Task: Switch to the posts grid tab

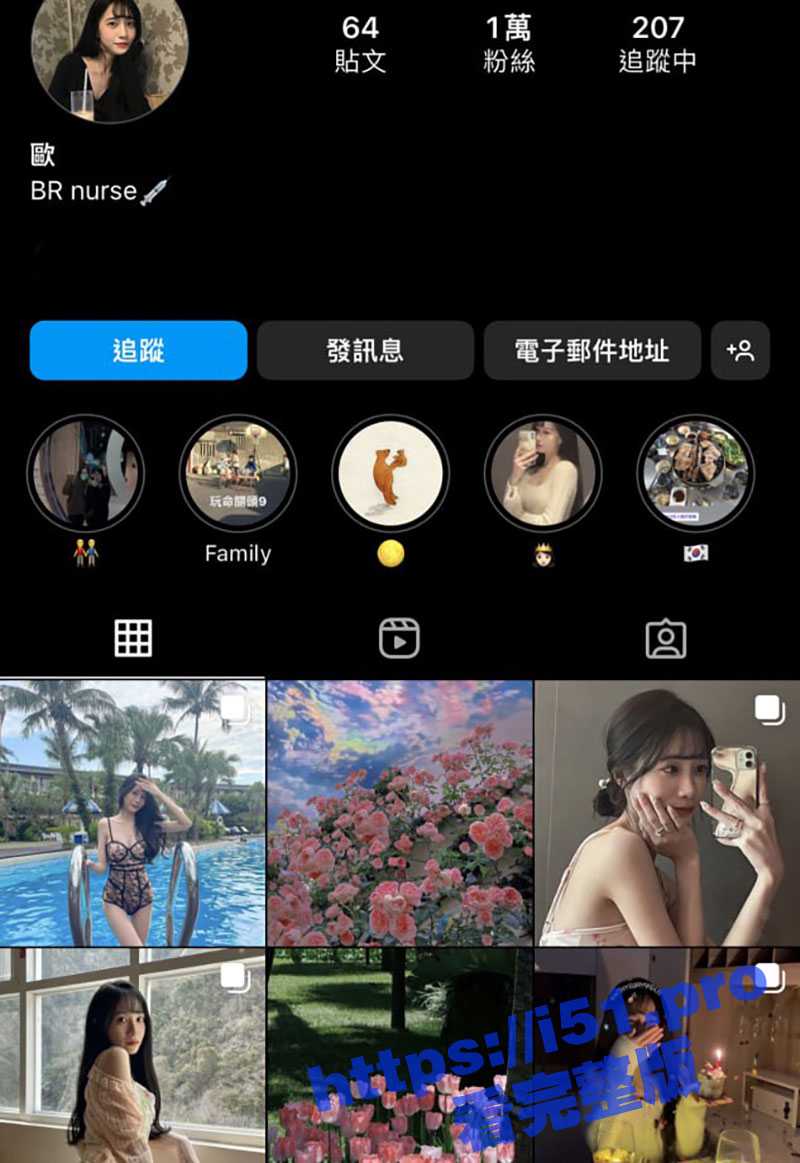Action: pyautogui.click(x=133, y=638)
